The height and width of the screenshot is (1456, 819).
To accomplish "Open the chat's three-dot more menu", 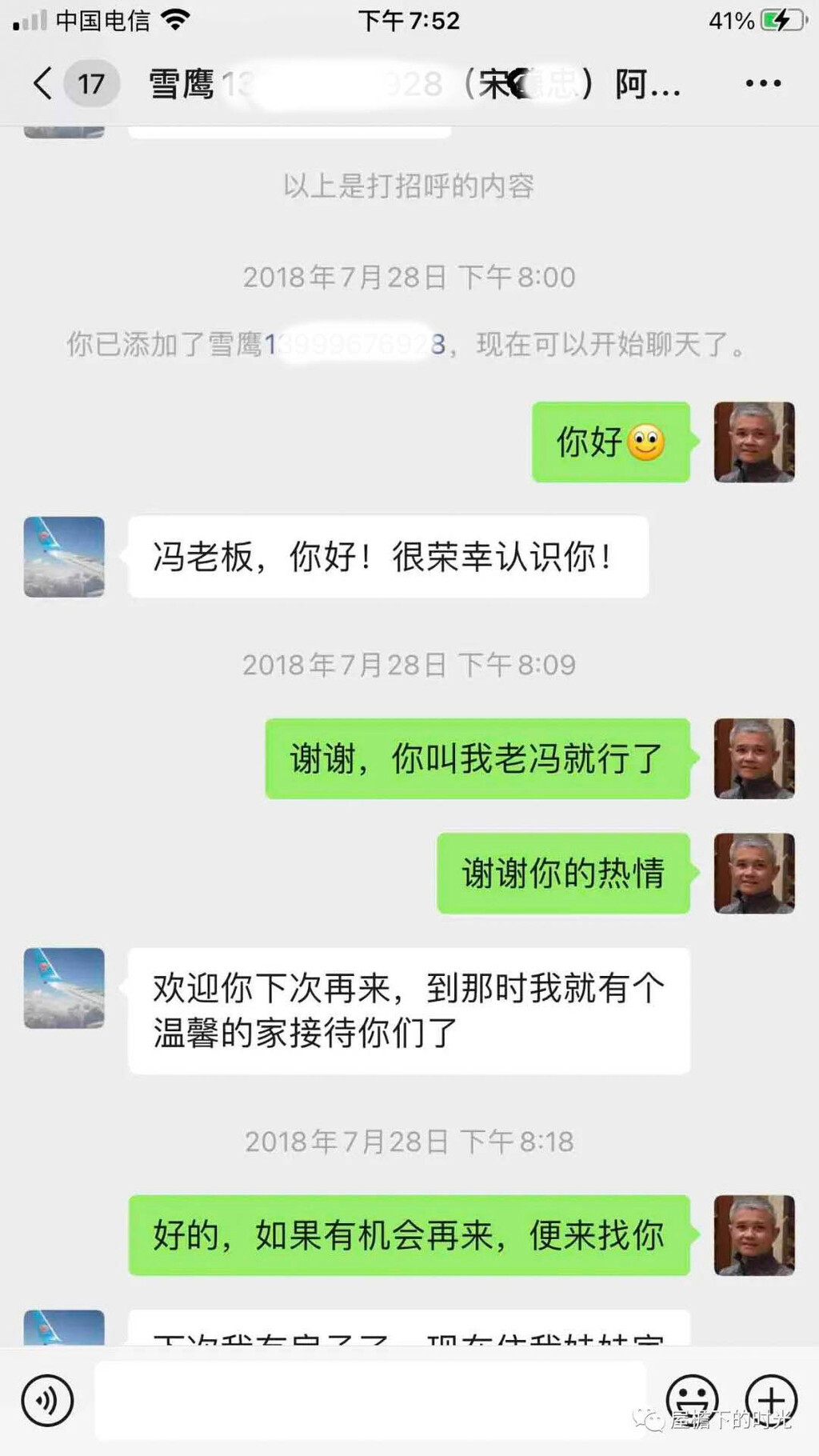I will pos(762,83).
